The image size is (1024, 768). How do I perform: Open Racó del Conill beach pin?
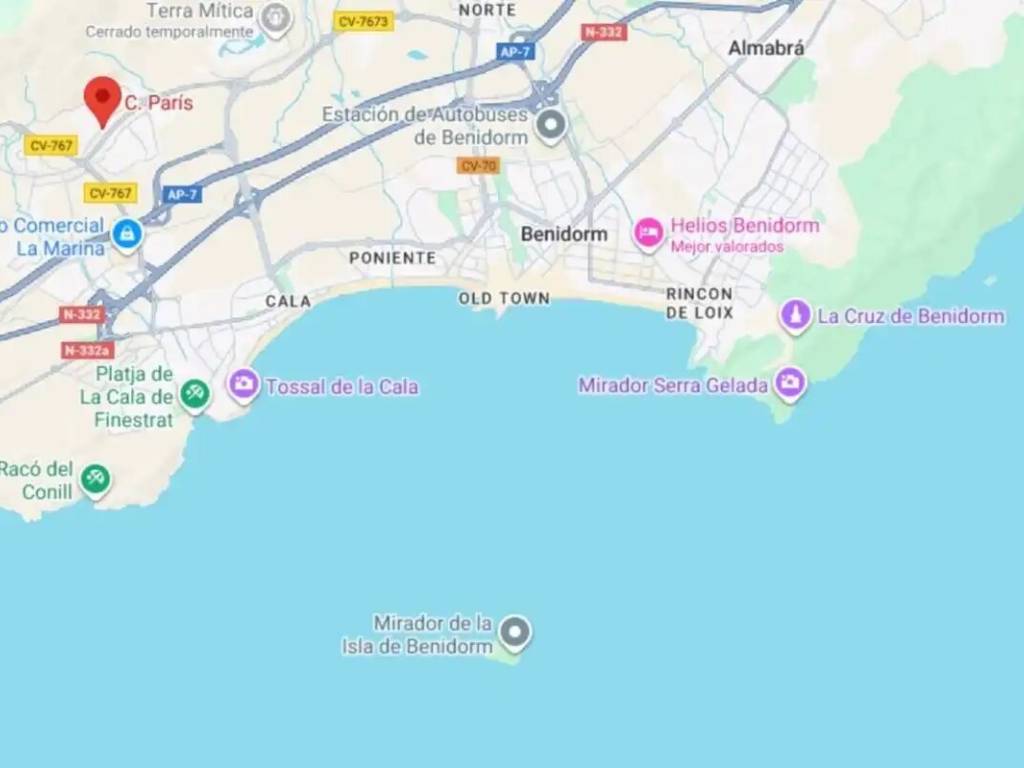click(x=95, y=481)
